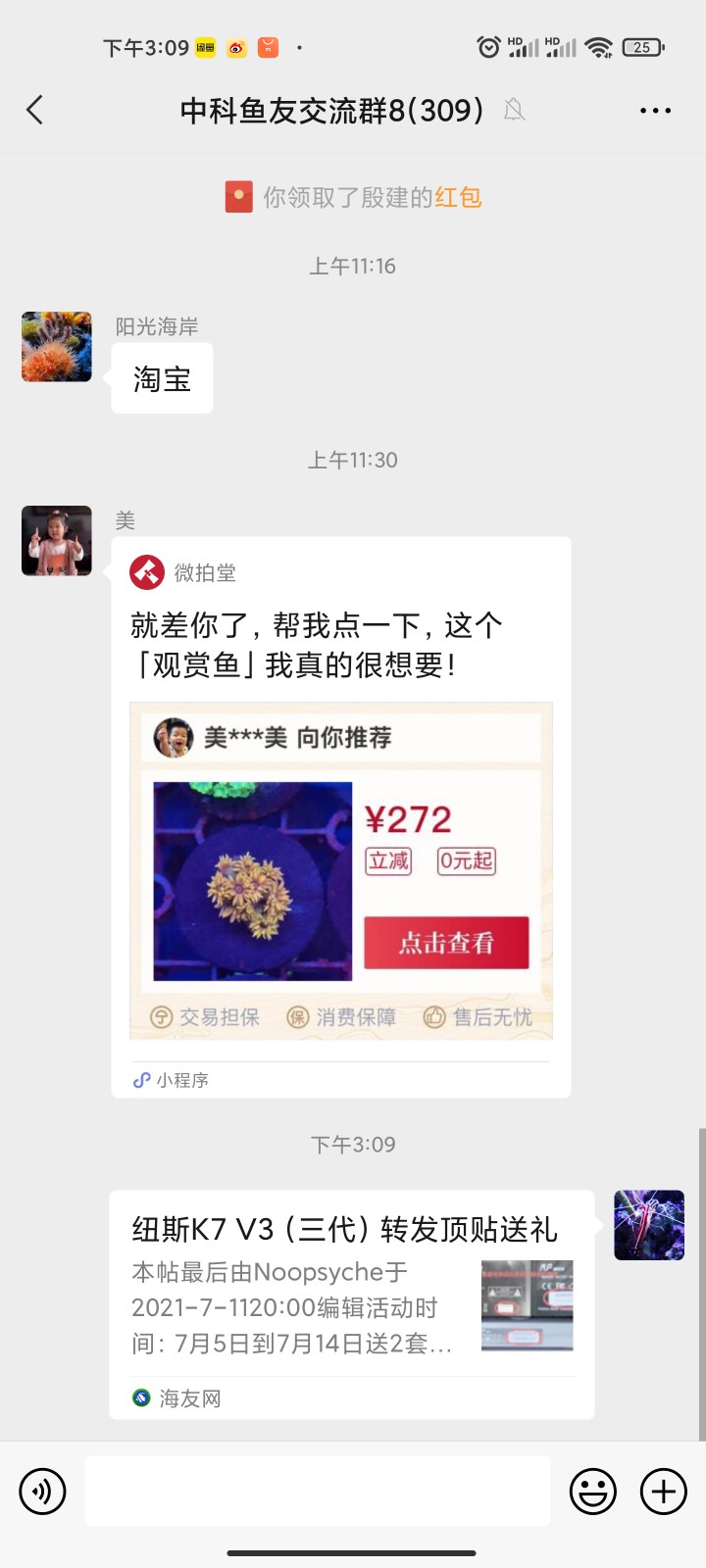Open the emoji picker
706x1568 pixels.
[593, 1492]
